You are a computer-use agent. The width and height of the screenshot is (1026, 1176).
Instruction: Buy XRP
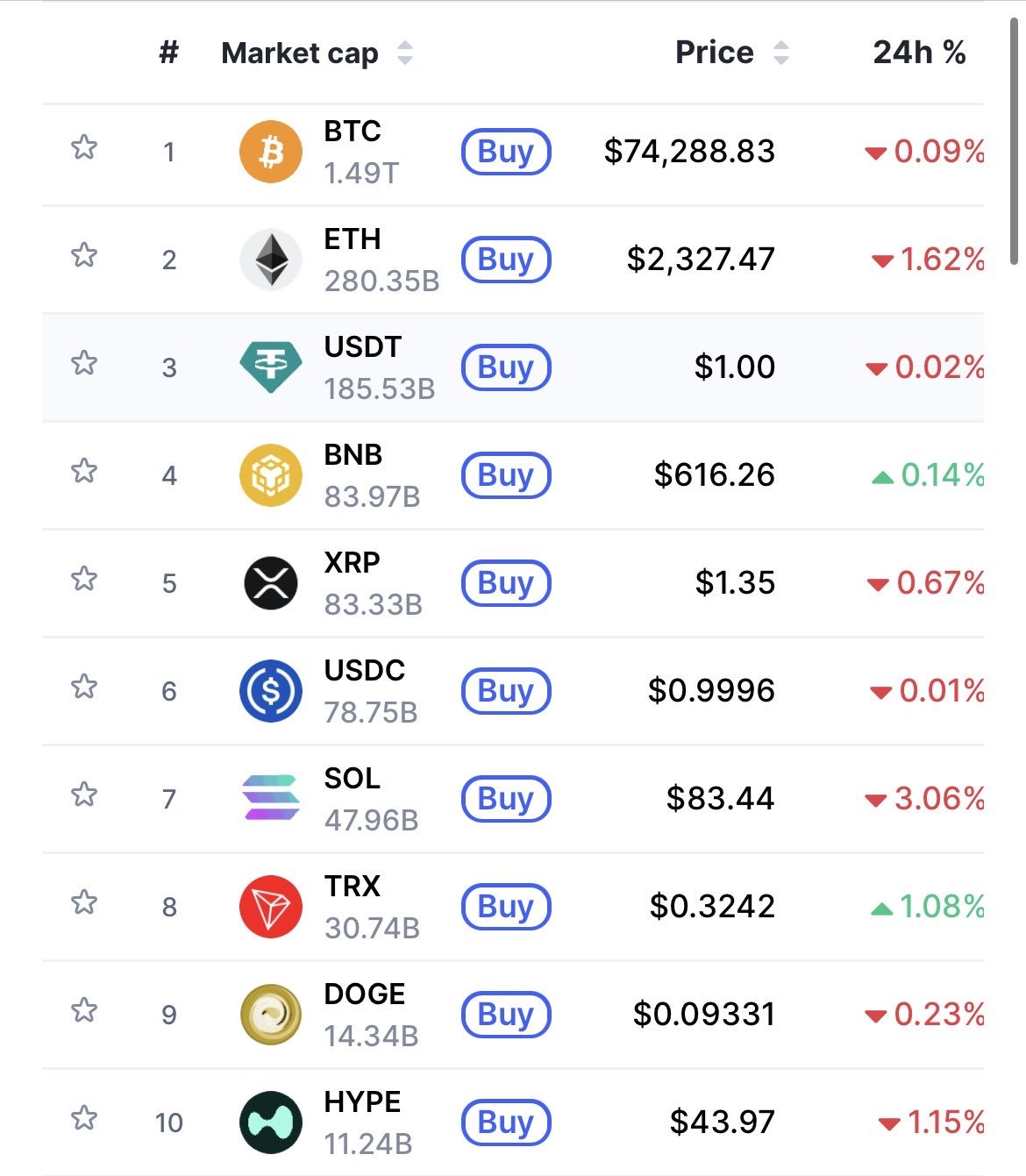(506, 583)
